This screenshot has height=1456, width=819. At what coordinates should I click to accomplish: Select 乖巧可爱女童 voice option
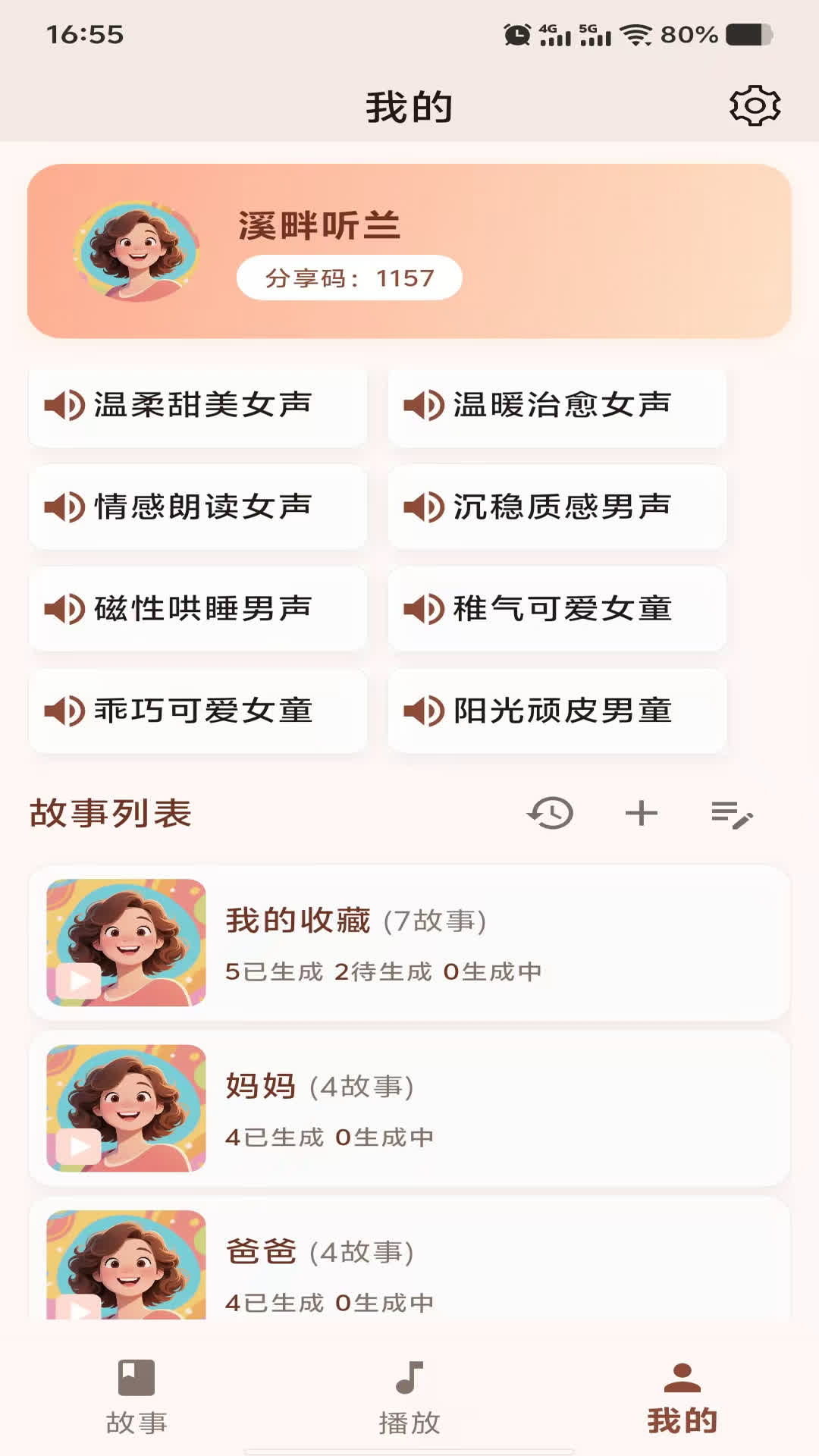coord(196,711)
